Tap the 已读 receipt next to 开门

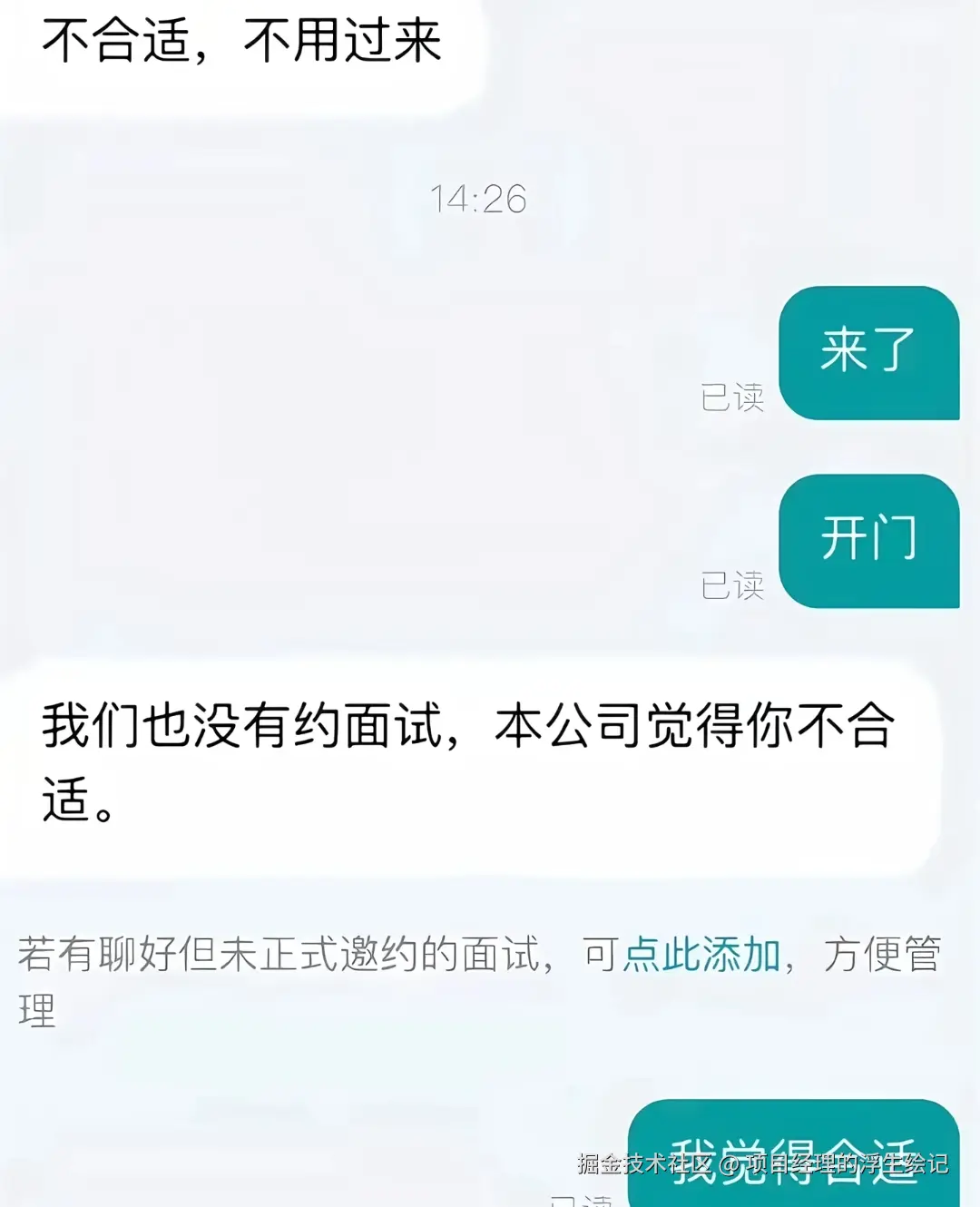tap(733, 586)
